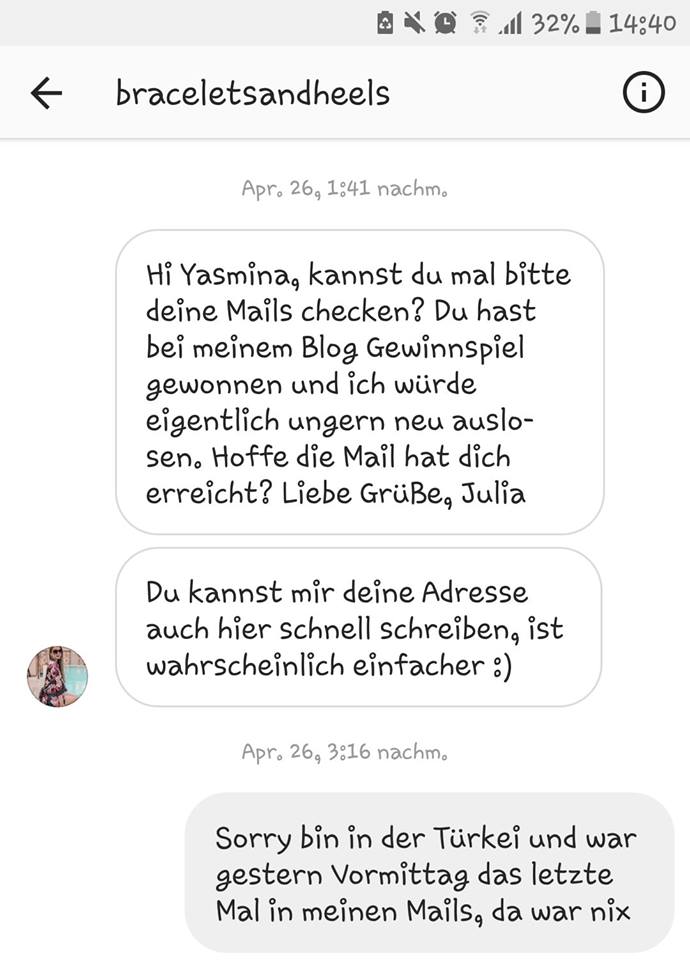Image resolution: width=690 pixels, height=960 pixels.
Task: Go back from the braceletsandheels chat
Action: pos(46,94)
